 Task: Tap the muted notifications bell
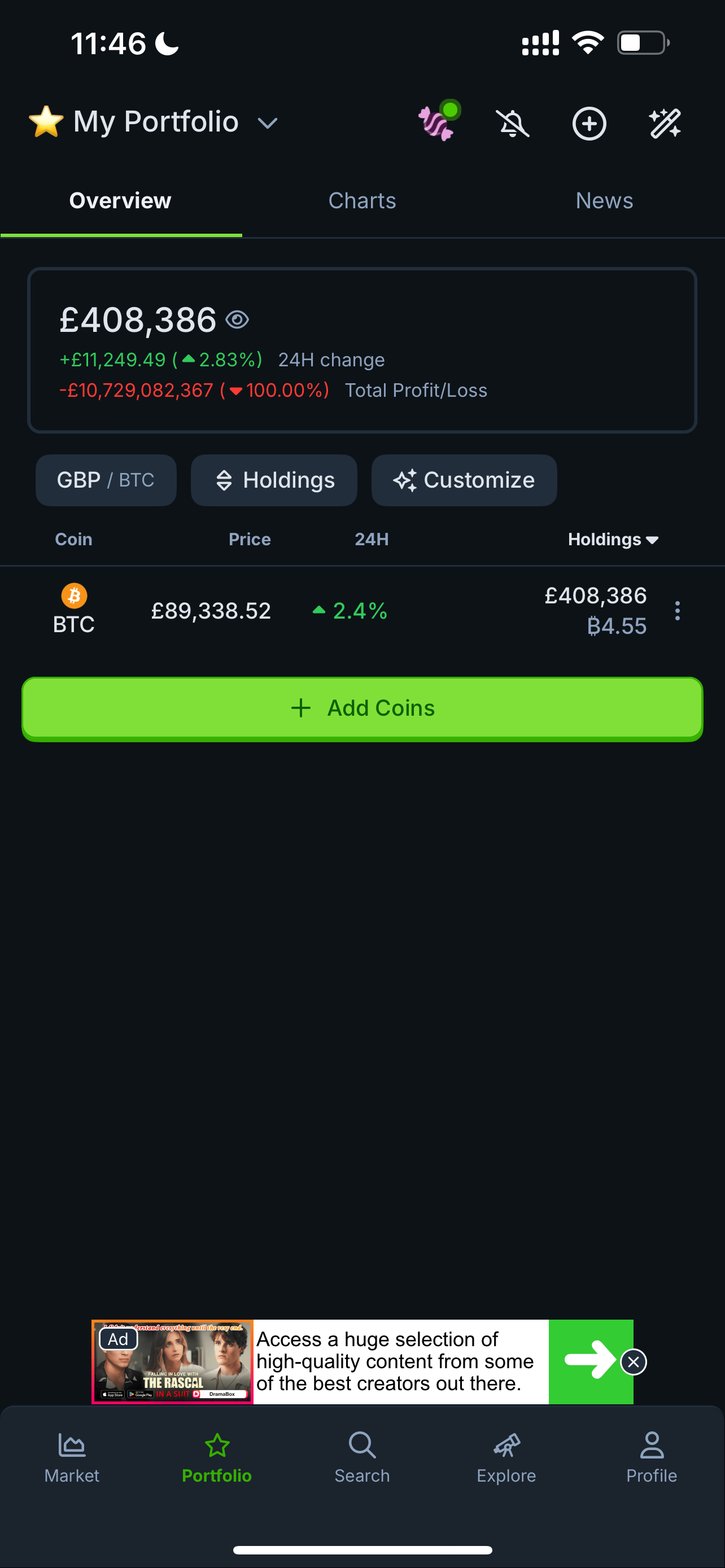point(513,124)
